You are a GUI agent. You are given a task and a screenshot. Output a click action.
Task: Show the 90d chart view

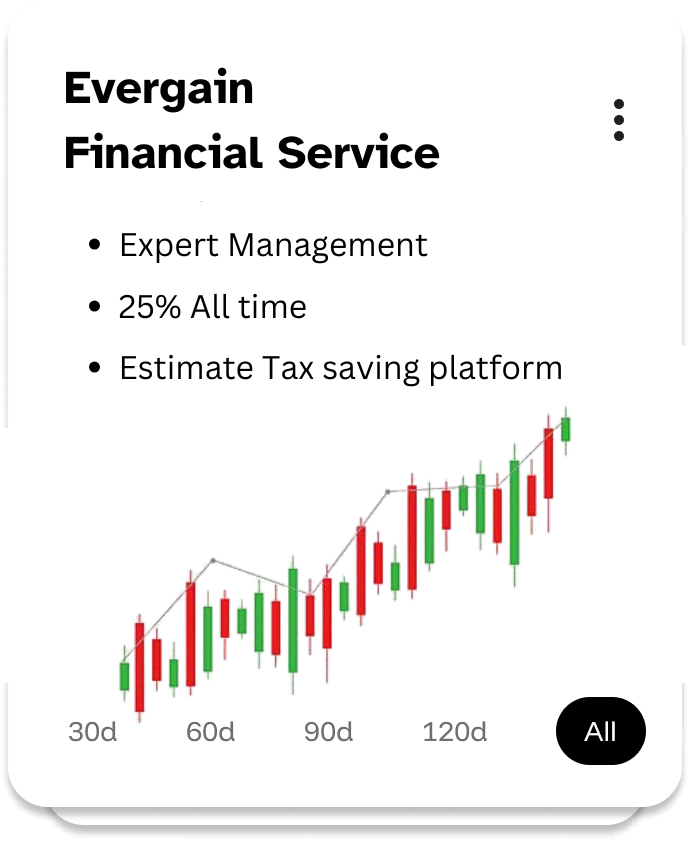pos(328,732)
